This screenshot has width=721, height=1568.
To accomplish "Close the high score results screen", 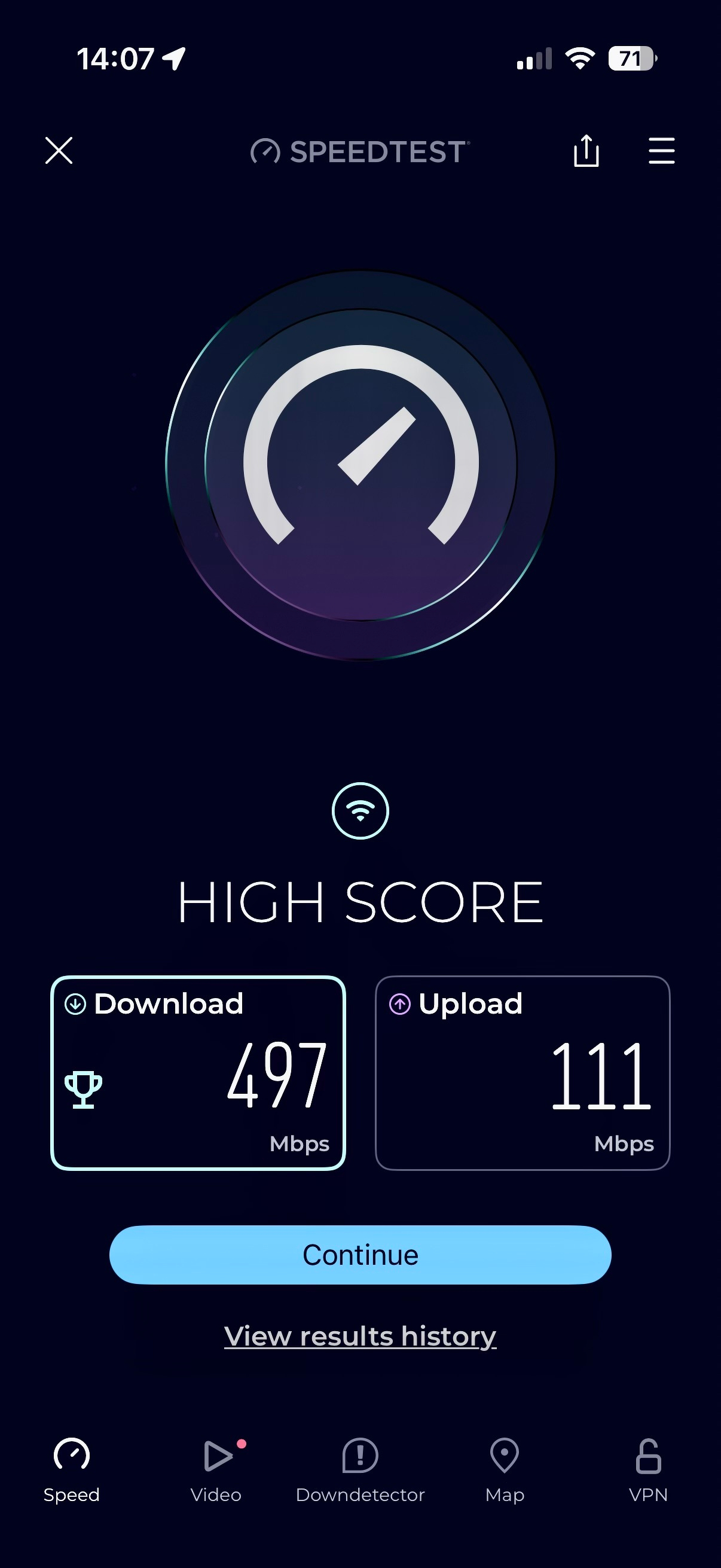I will [59, 150].
